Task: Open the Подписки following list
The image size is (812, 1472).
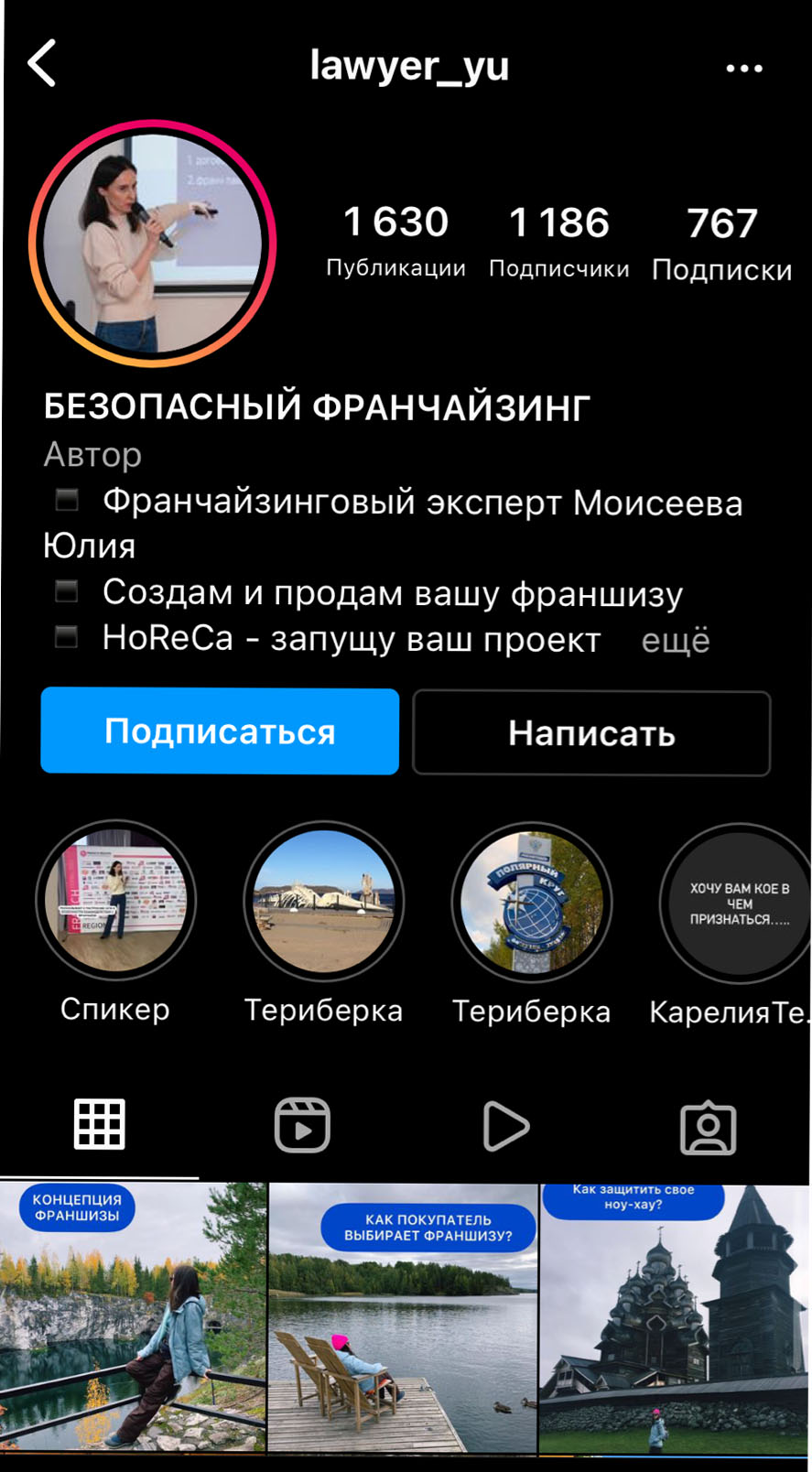Action: click(721, 244)
